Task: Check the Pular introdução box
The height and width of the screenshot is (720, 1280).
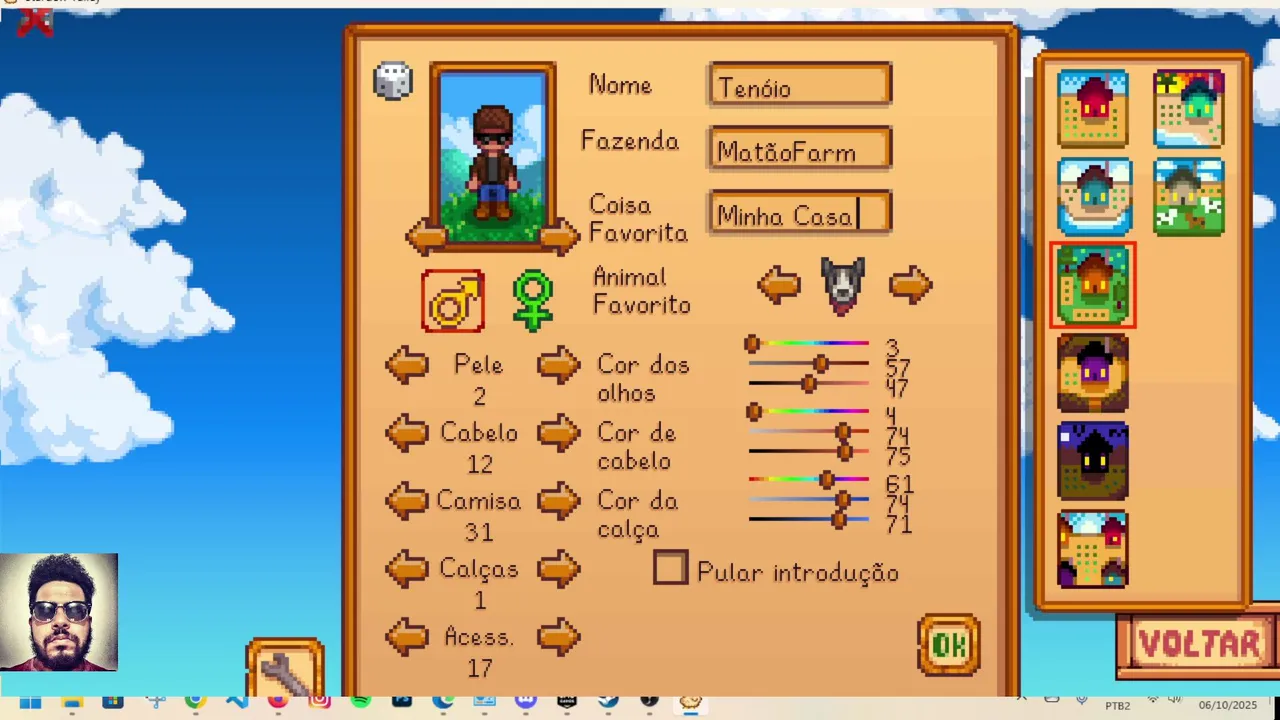Action: click(670, 569)
